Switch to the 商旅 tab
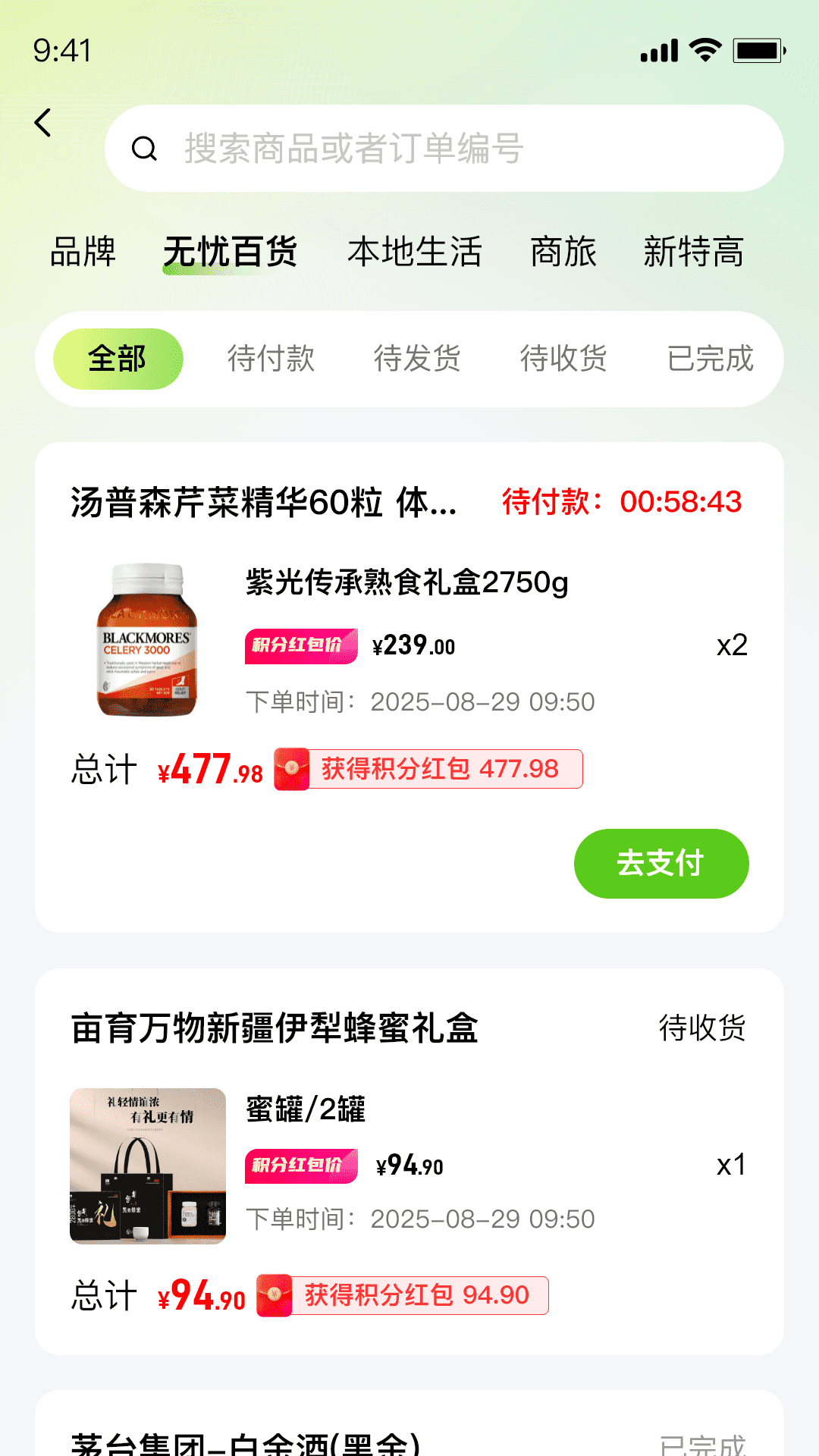Image resolution: width=819 pixels, height=1456 pixels. pyautogui.click(x=564, y=253)
